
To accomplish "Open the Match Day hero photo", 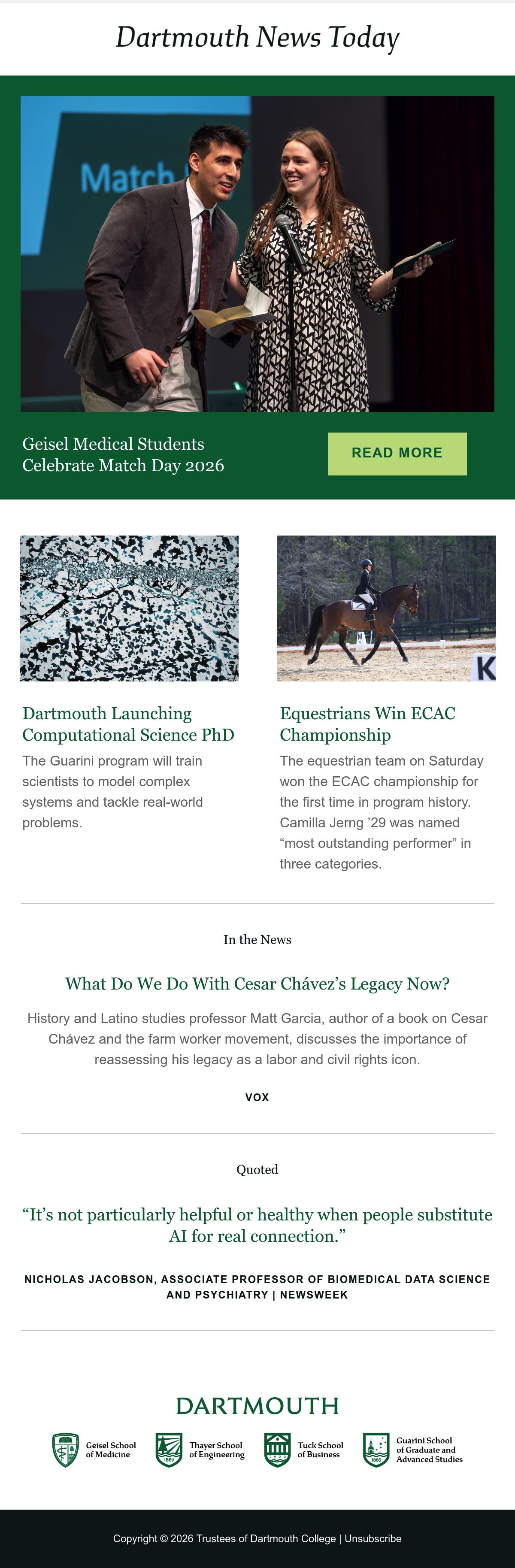I will pyautogui.click(x=257, y=254).
